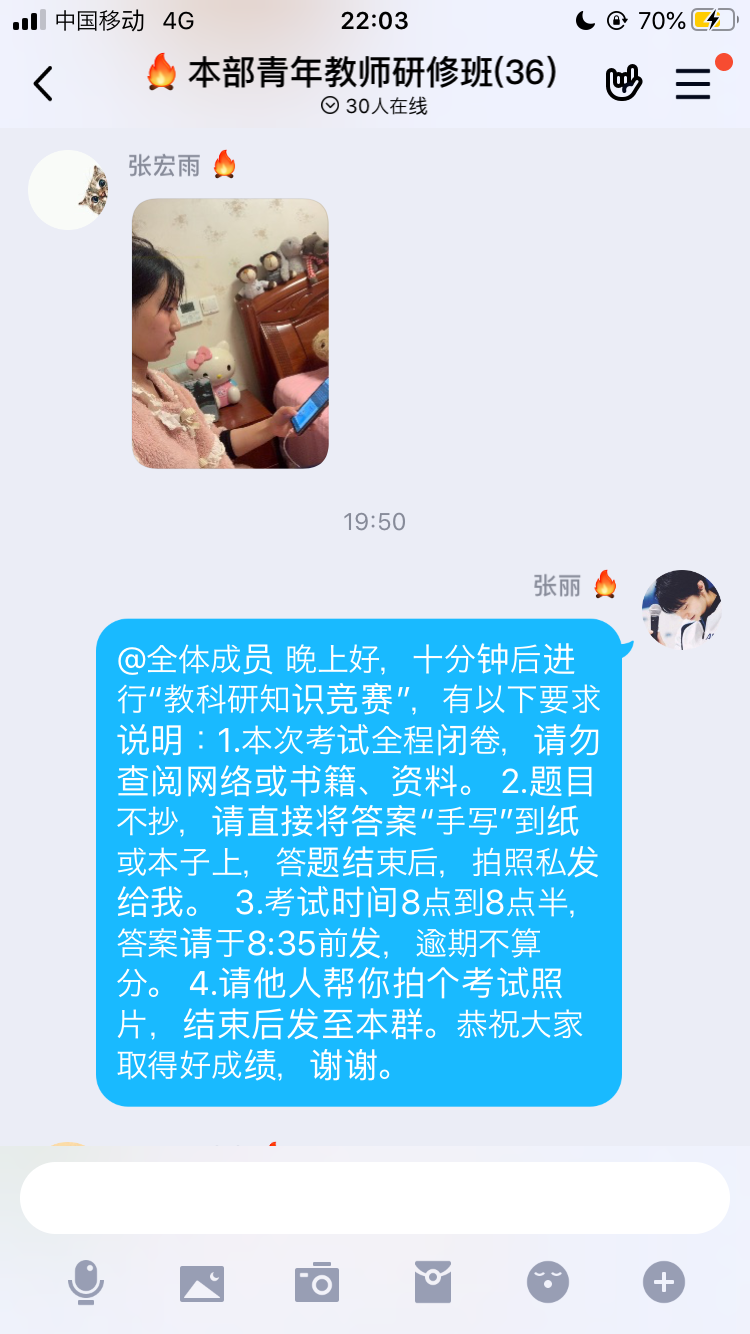Start a voice message with the microphone
This screenshot has height=1334, width=750.
pos(86,1282)
